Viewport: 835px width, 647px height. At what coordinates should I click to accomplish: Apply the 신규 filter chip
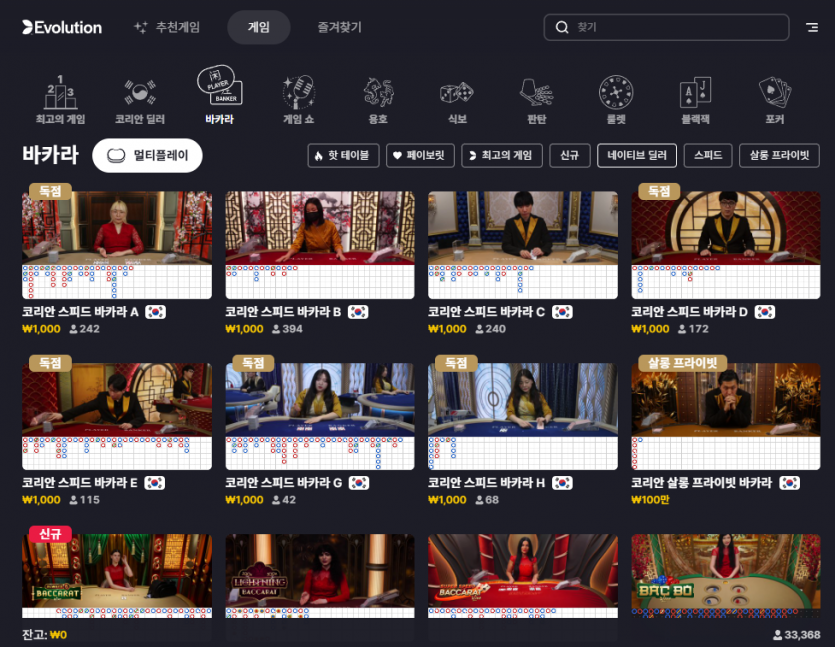click(x=570, y=155)
